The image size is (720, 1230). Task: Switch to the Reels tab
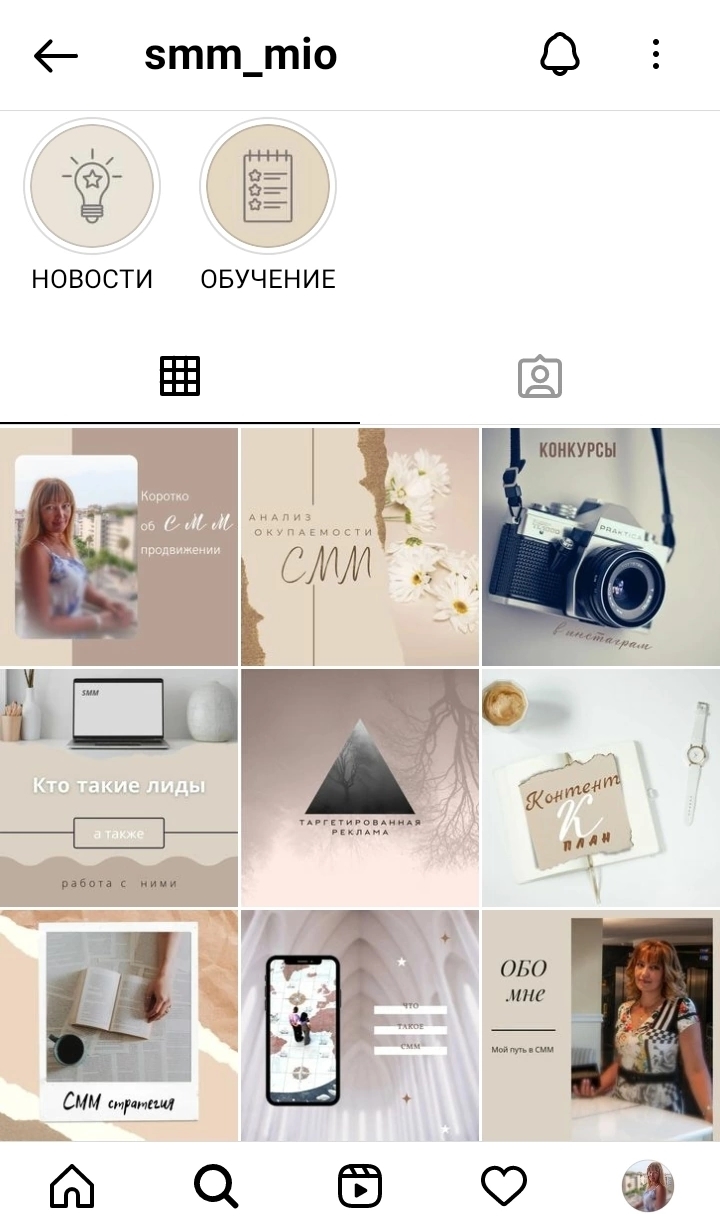click(360, 1187)
